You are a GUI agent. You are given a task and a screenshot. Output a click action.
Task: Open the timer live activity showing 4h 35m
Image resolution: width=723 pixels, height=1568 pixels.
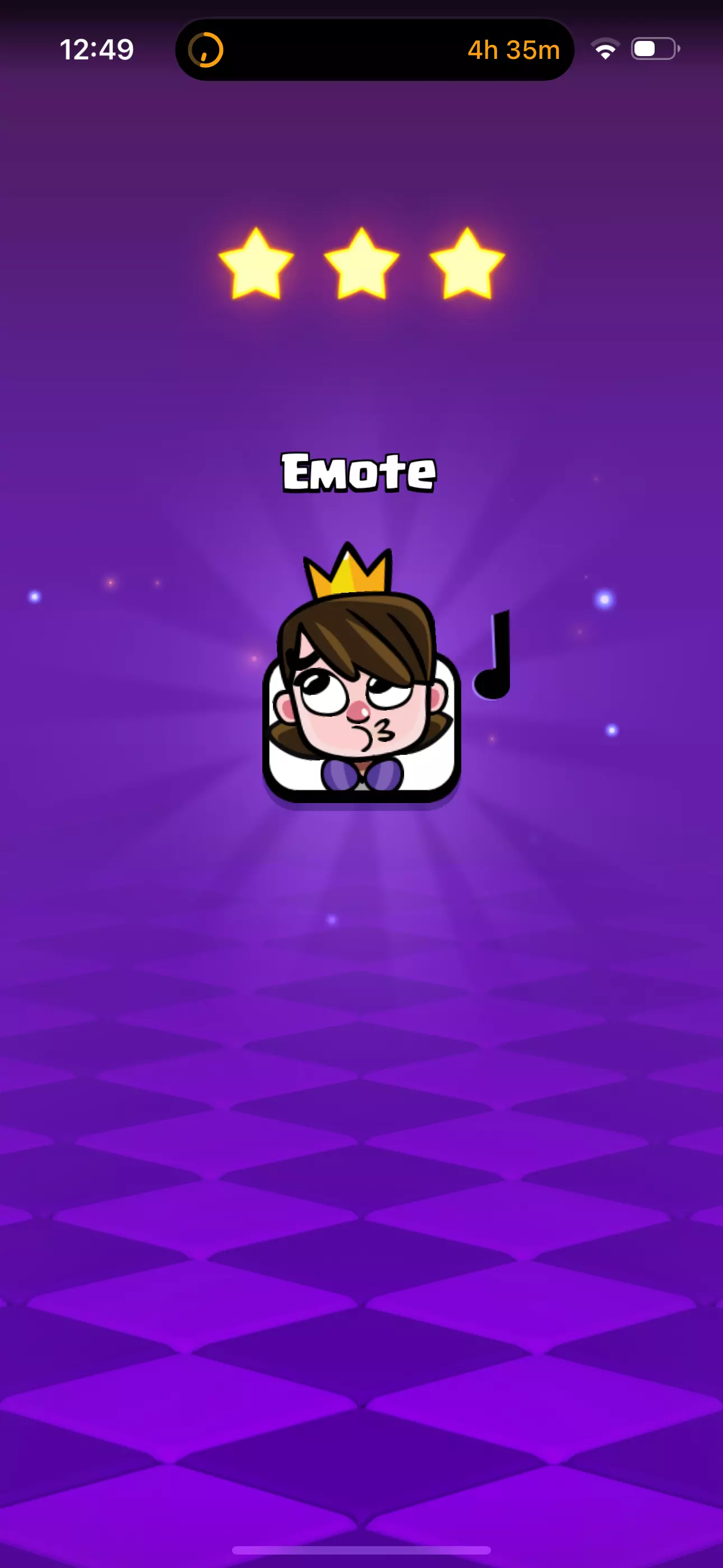point(375,49)
